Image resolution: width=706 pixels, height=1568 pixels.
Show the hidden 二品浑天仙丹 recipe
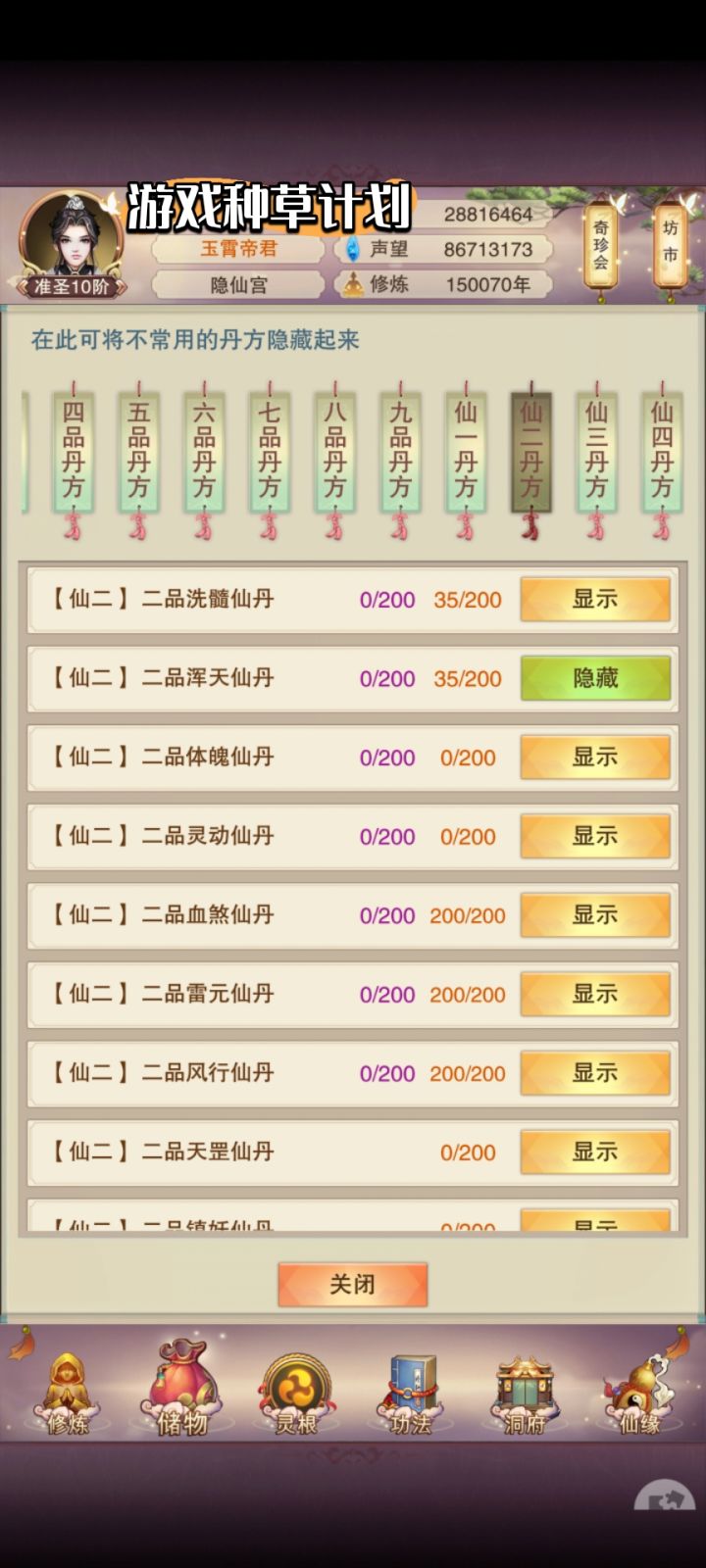click(595, 678)
